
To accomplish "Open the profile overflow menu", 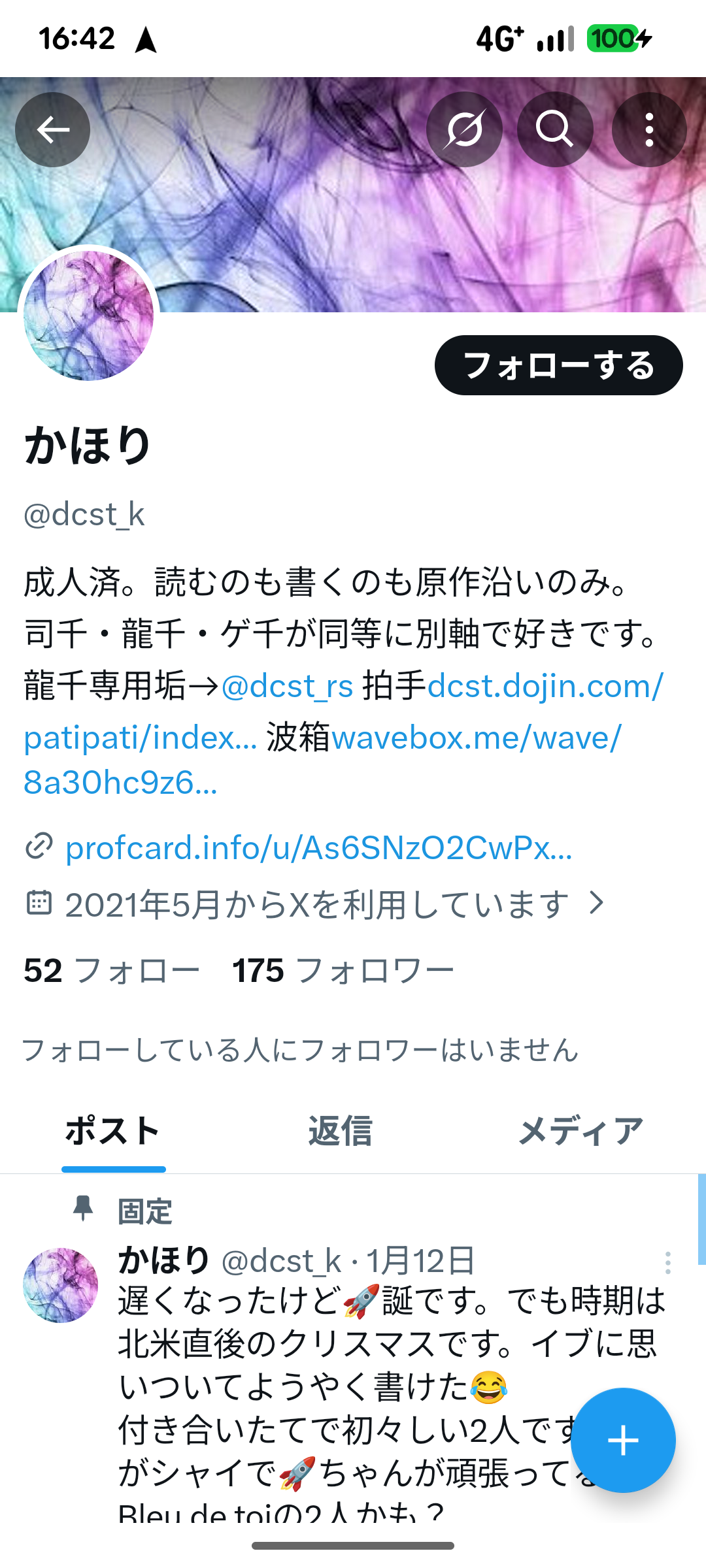I will coord(648,129).
